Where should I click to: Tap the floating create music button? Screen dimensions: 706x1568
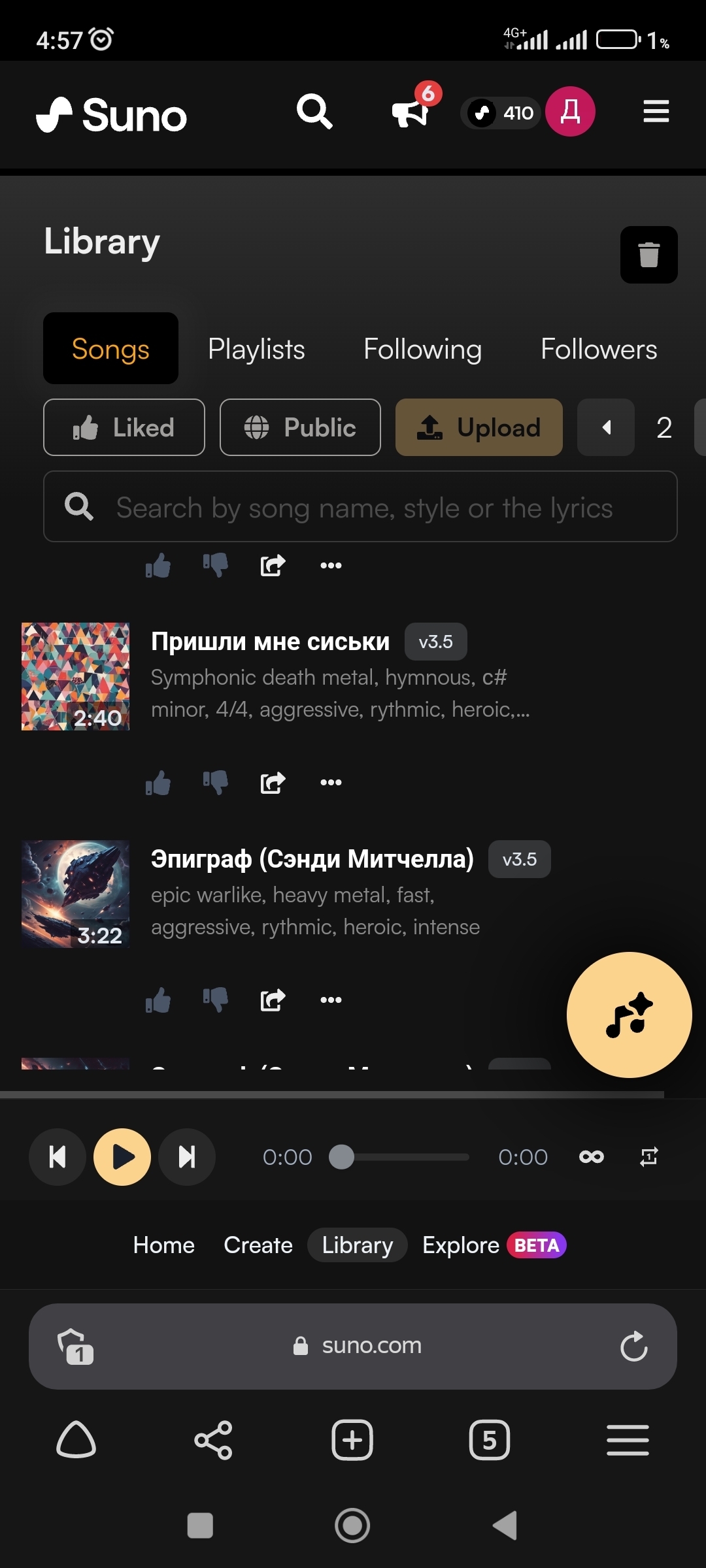click(629, 1015)
